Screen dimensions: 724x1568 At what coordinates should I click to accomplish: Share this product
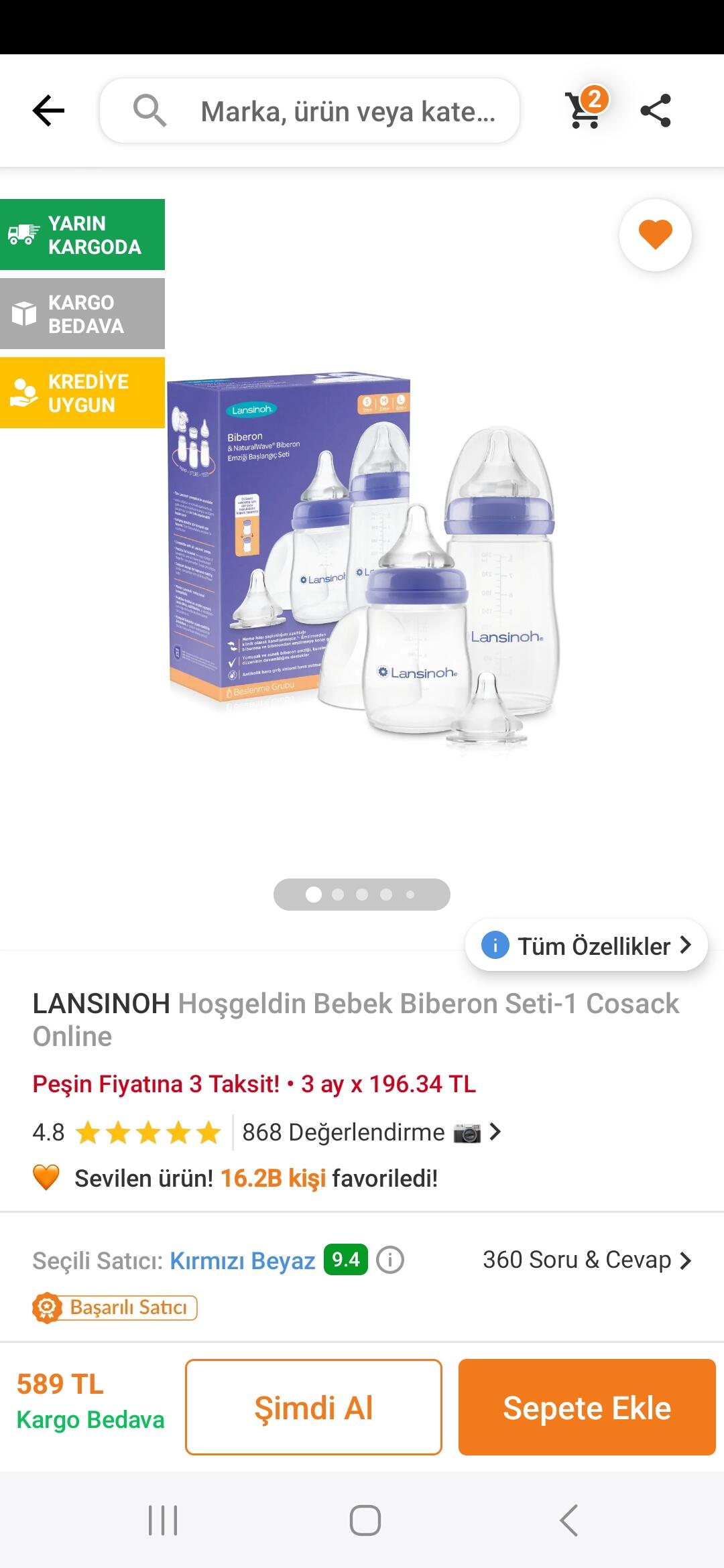tap(656, 111)
